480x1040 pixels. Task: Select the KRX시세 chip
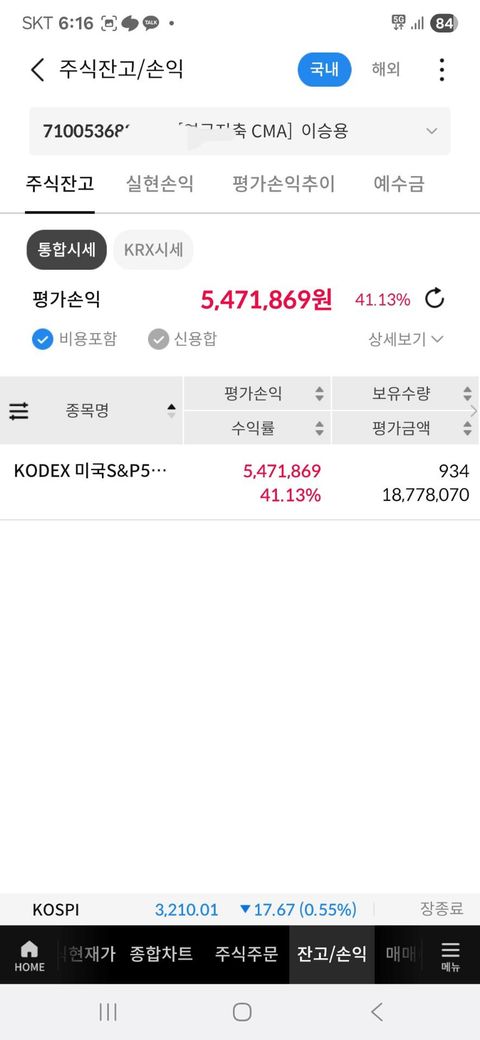click(153, 250)
